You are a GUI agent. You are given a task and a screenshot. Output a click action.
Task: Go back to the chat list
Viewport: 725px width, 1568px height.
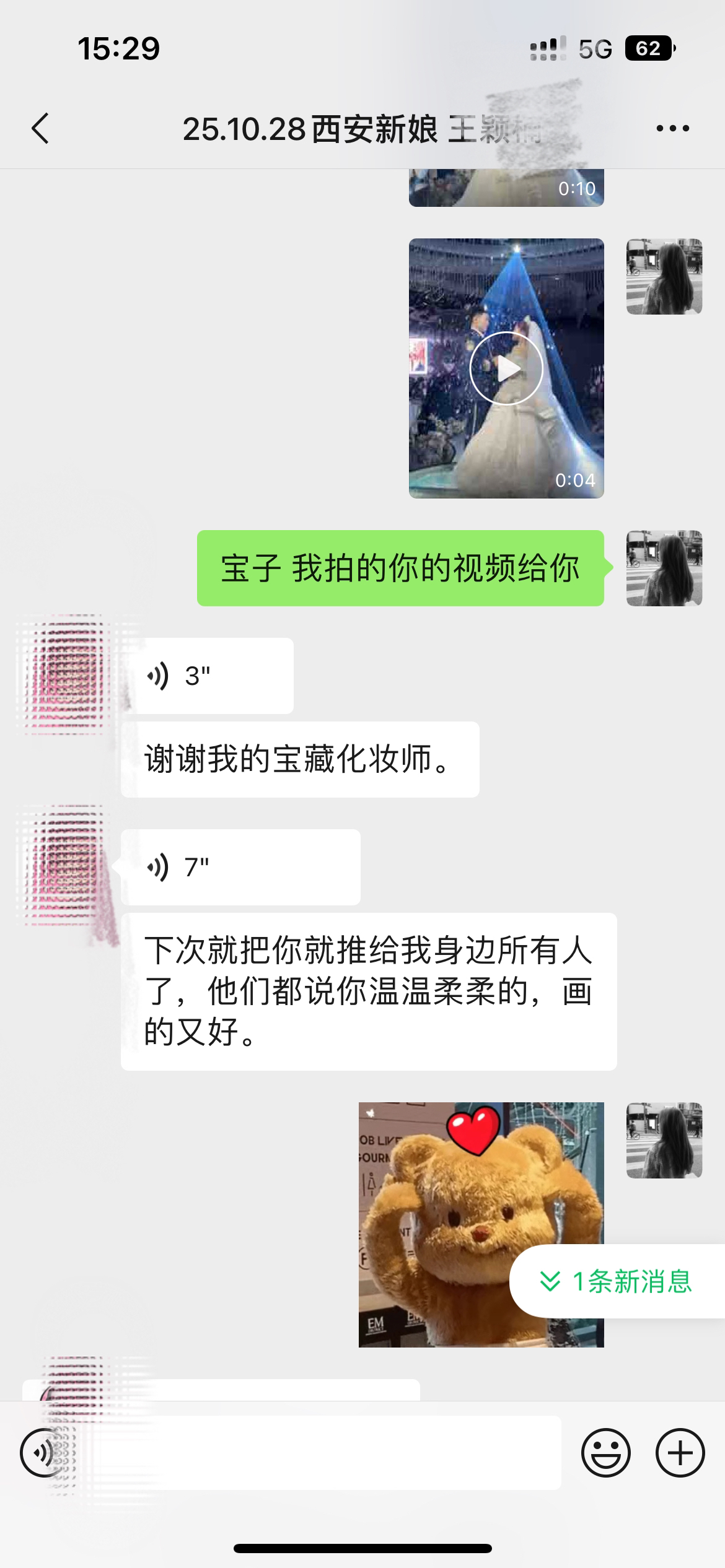(40, 129)
